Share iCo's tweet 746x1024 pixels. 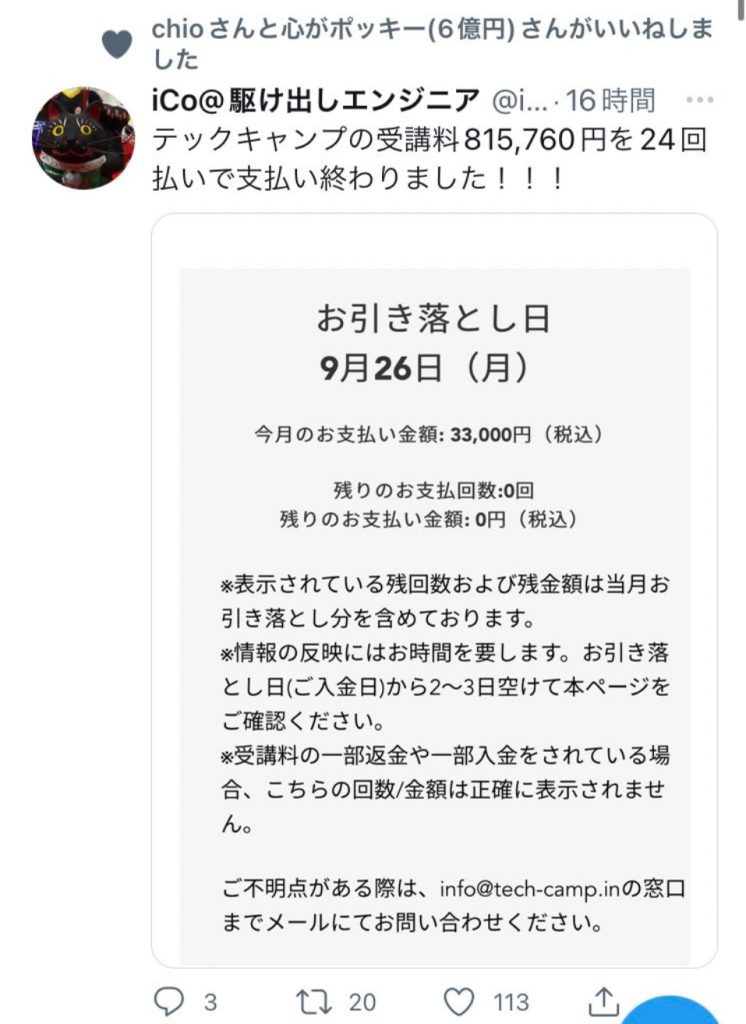602,1000
